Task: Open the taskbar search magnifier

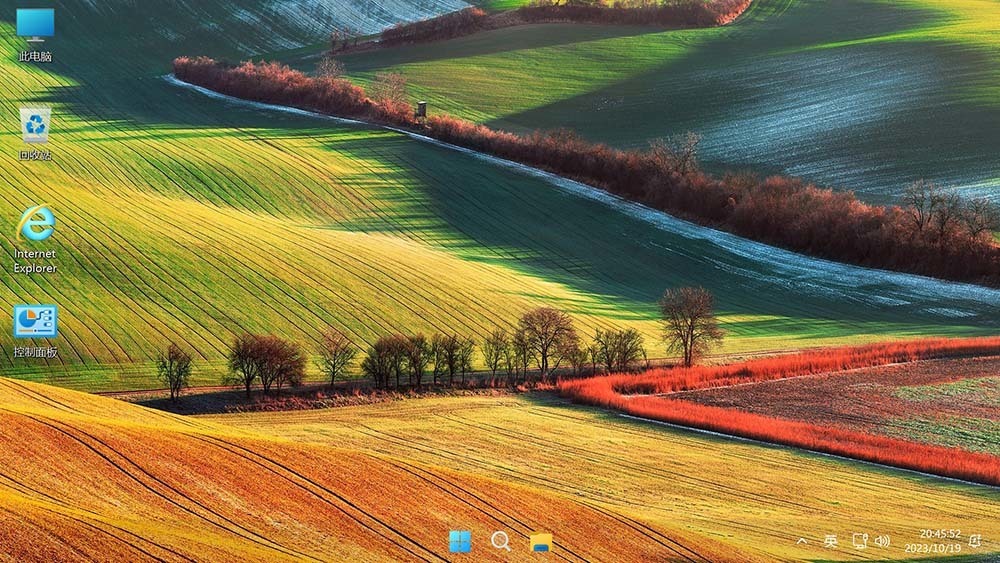Action: 501,542
